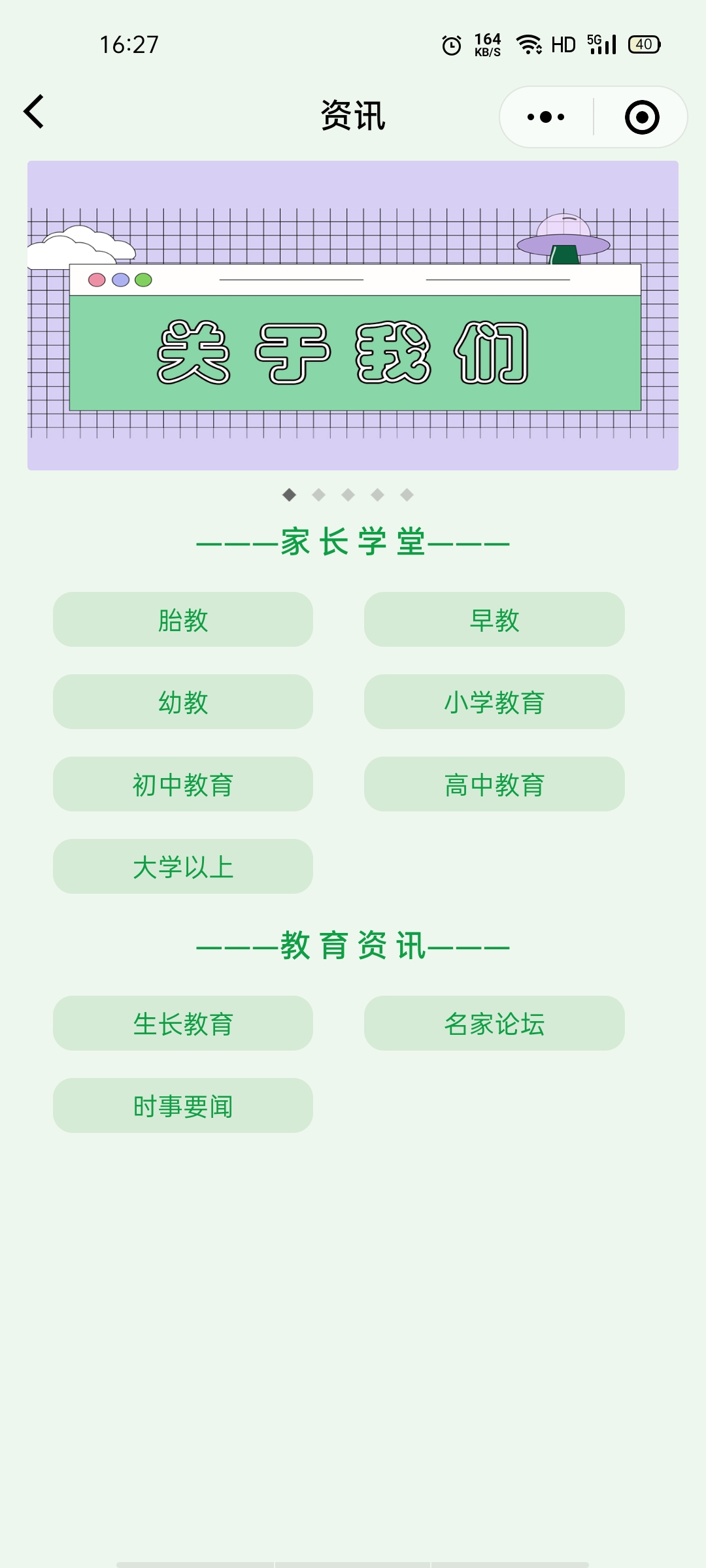The height and width of the screenshot is (1568, 706).
Task: Open the 关于我们 banner
Action: 353,316
